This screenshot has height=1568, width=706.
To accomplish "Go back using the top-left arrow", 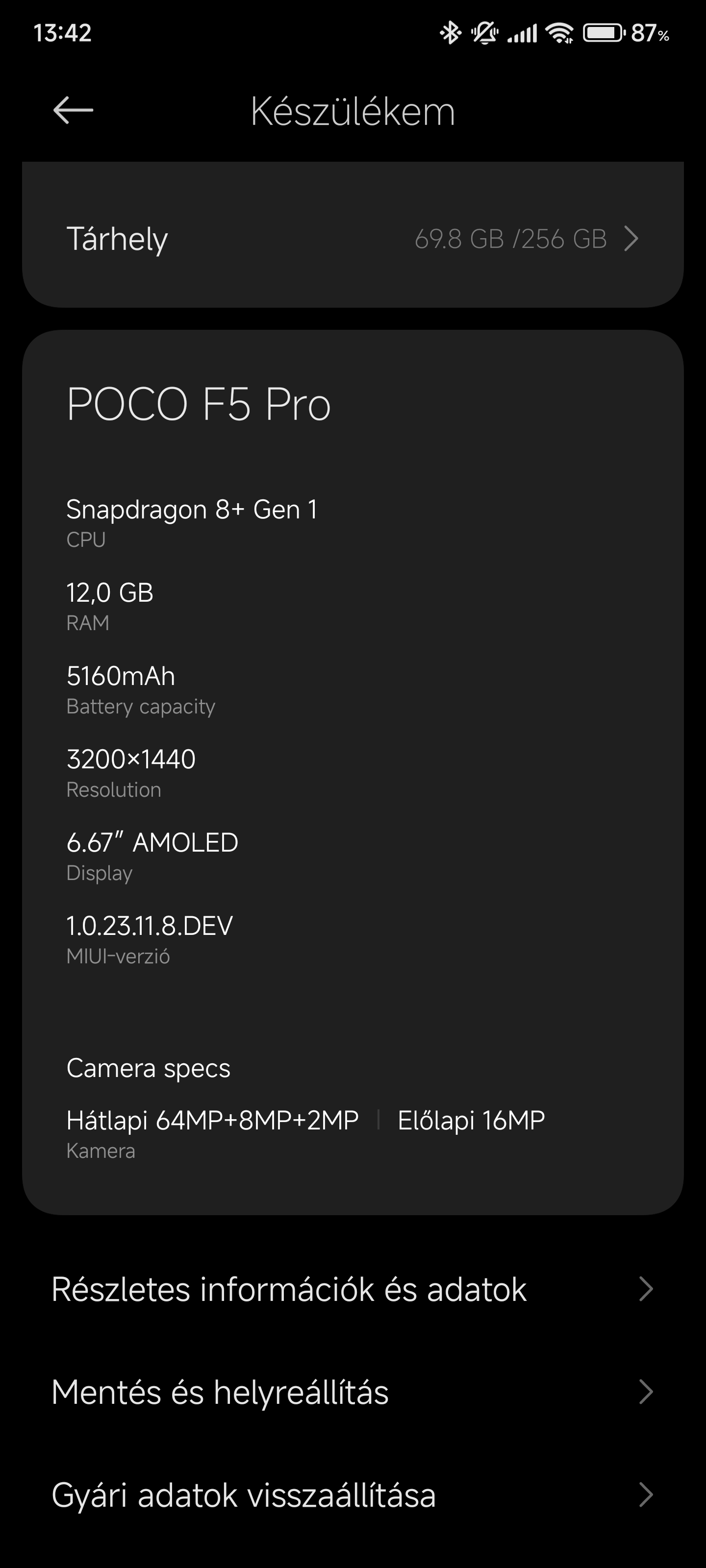I will (73, 110).
